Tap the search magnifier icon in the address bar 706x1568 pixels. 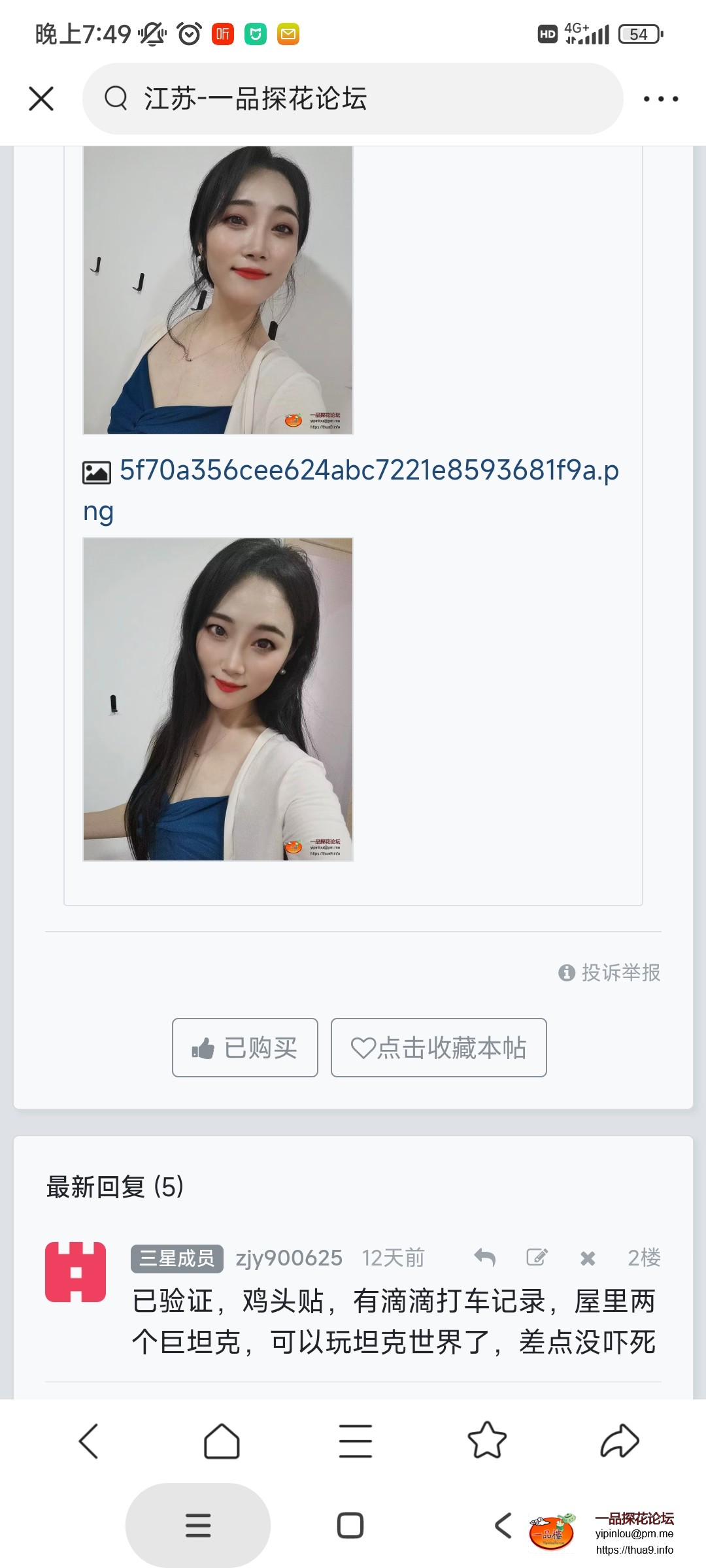point(116,99)
